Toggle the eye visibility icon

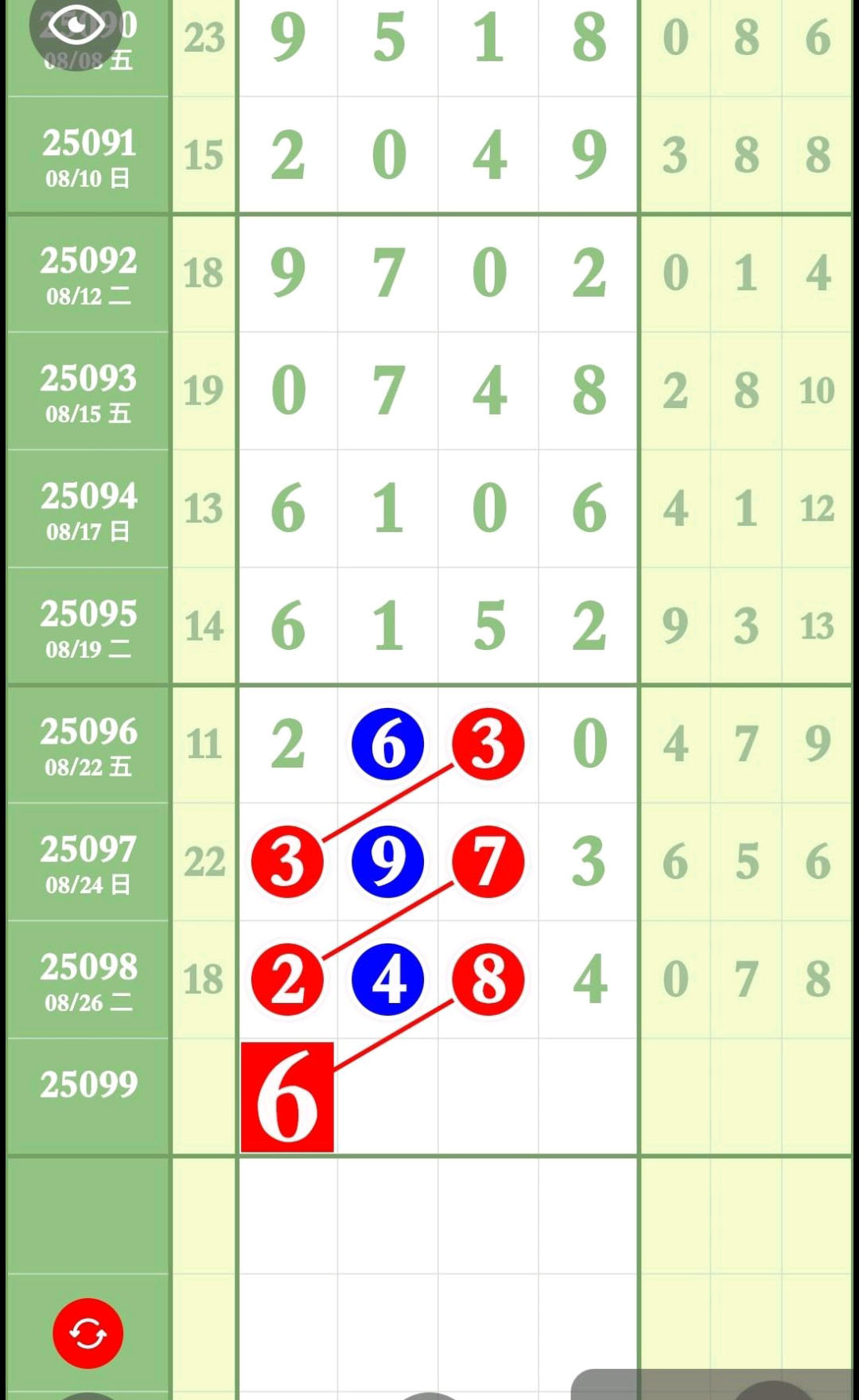[x=76, y=27]
